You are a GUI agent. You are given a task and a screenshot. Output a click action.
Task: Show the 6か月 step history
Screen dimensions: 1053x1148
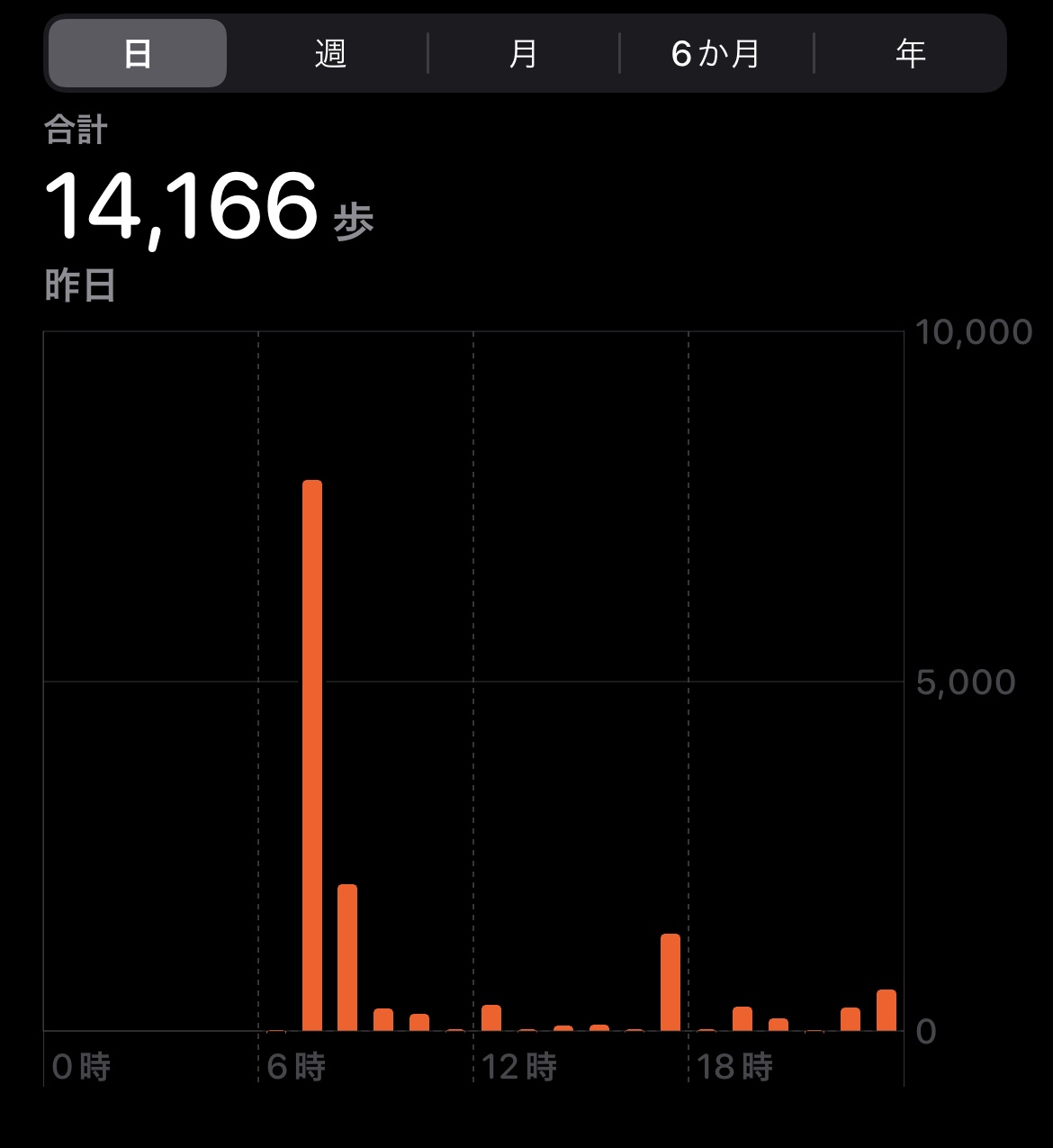(x=716, y=54)
